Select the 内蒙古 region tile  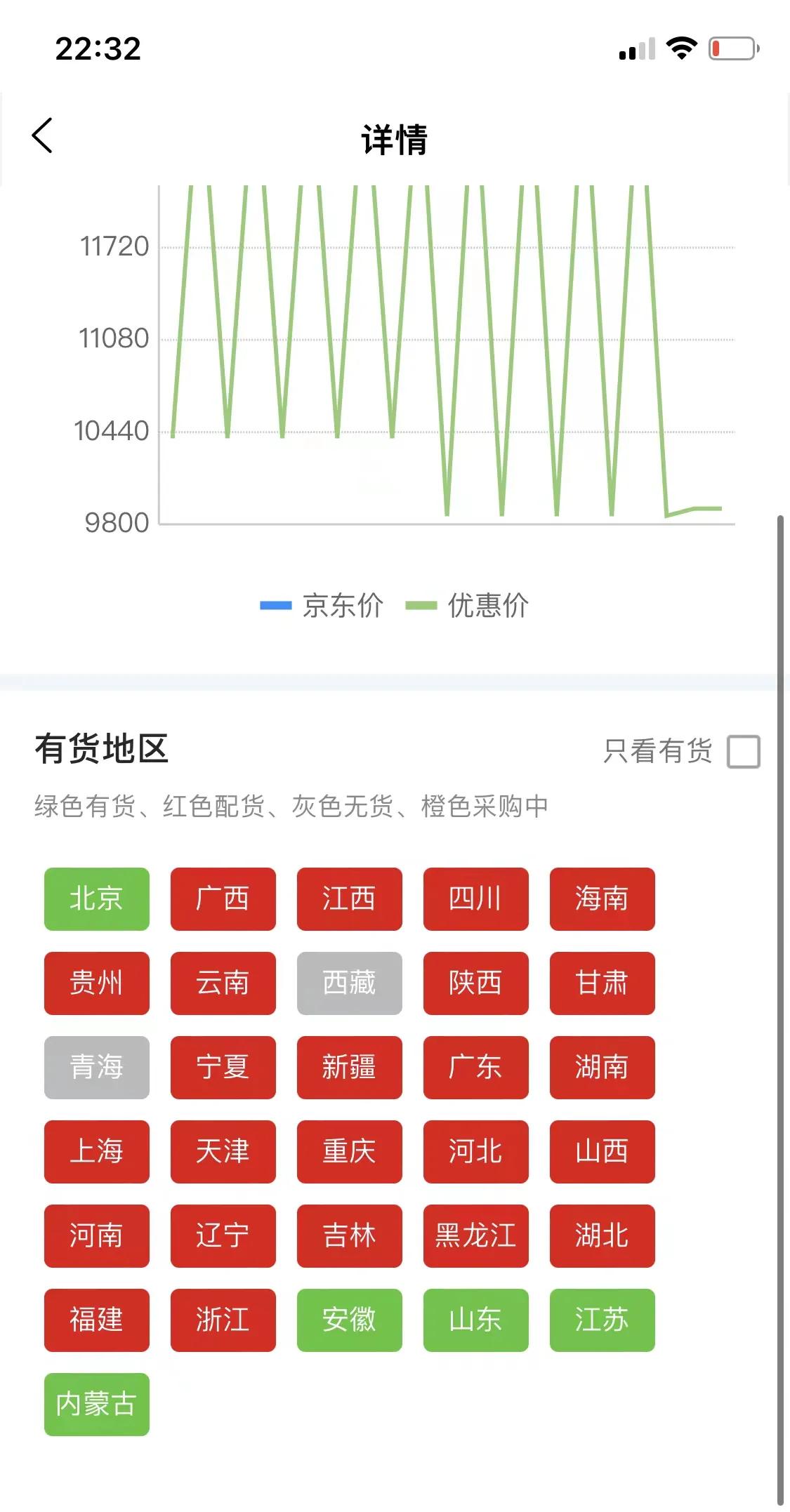(x=96, y=1405)
